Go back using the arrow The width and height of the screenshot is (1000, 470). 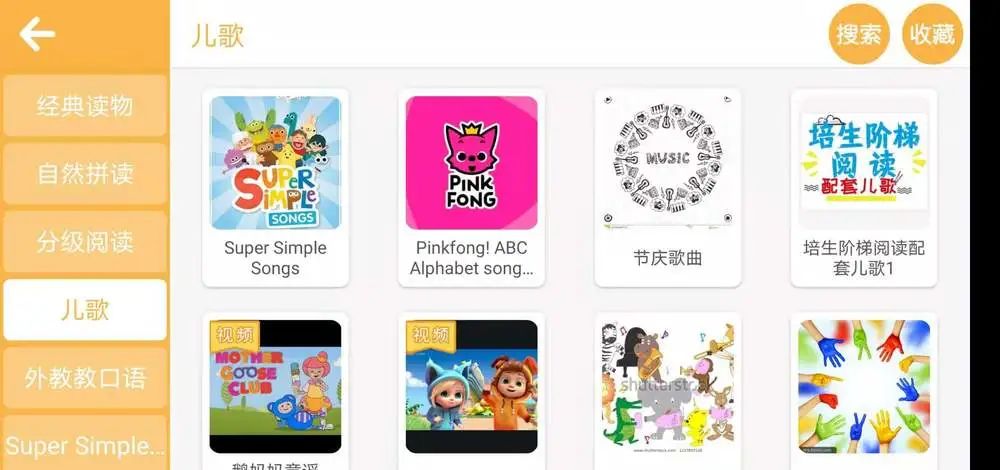click(38, 35)
